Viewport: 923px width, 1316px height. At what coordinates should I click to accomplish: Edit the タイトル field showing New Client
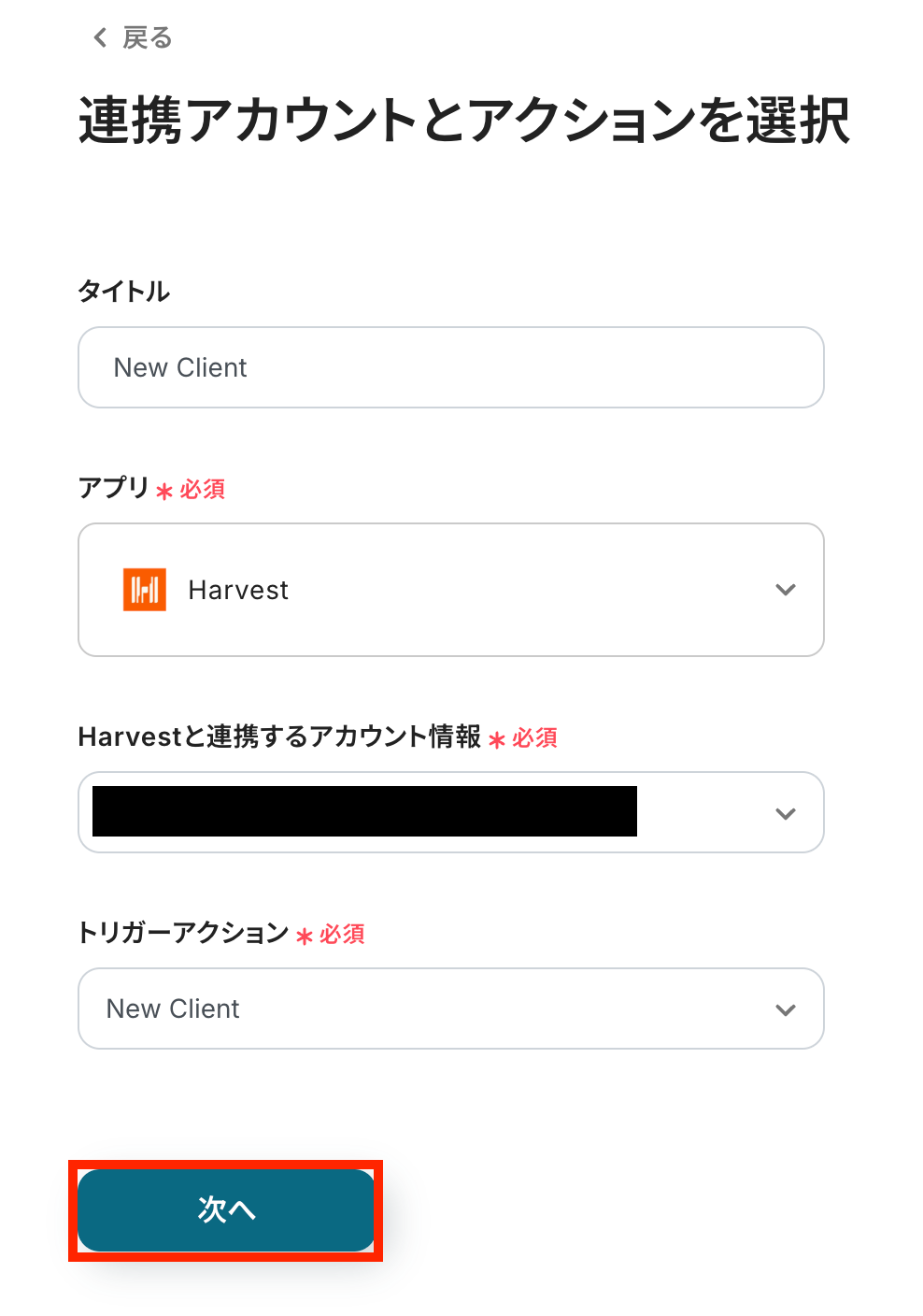(450, 367)
